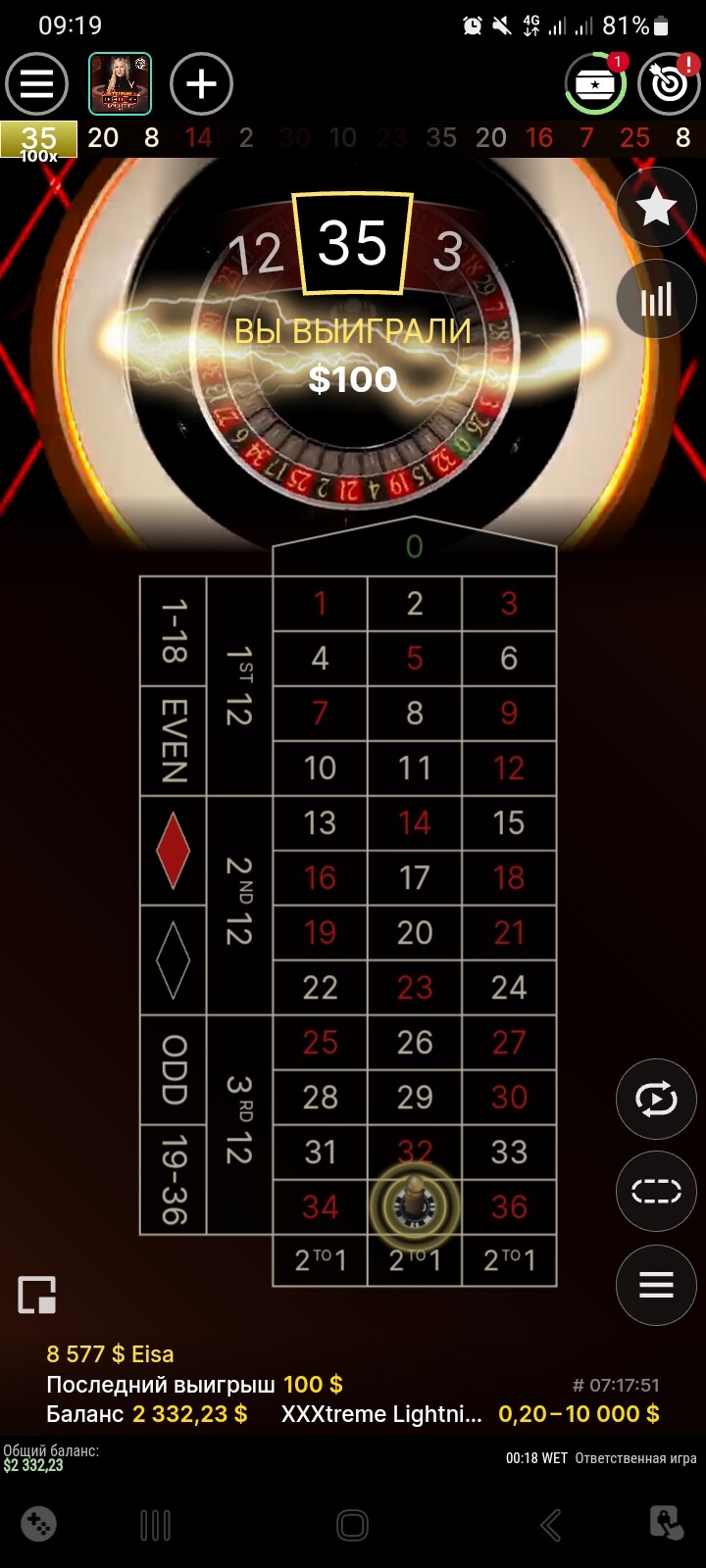Open the hamburger menu at top left
Viewport: 706px width, 1568px height.
tap(36, 84)
